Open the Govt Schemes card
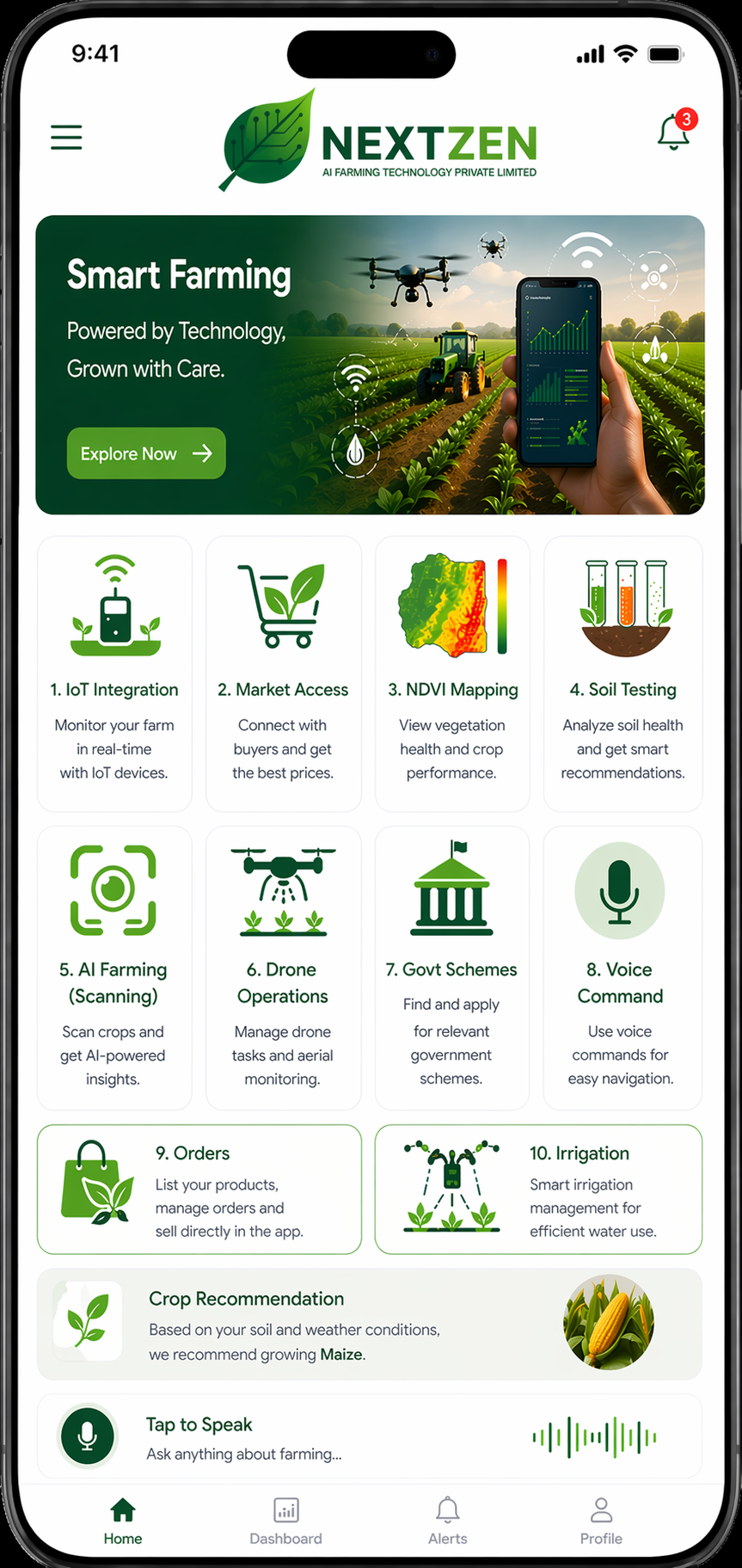This screenshot has width=742, height=1568. point(451,967)
